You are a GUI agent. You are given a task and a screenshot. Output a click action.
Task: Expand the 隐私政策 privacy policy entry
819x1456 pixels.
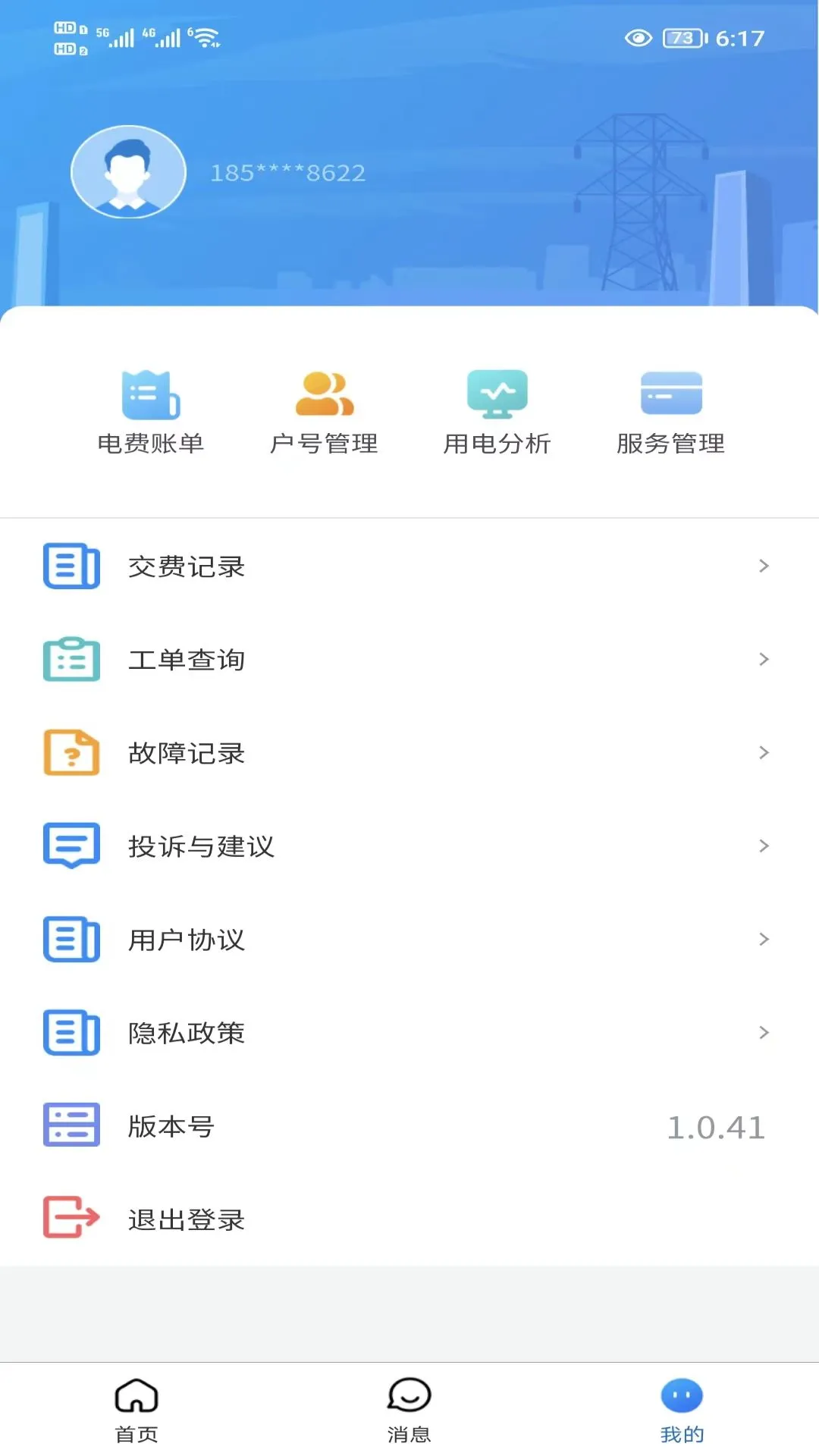763,1033
